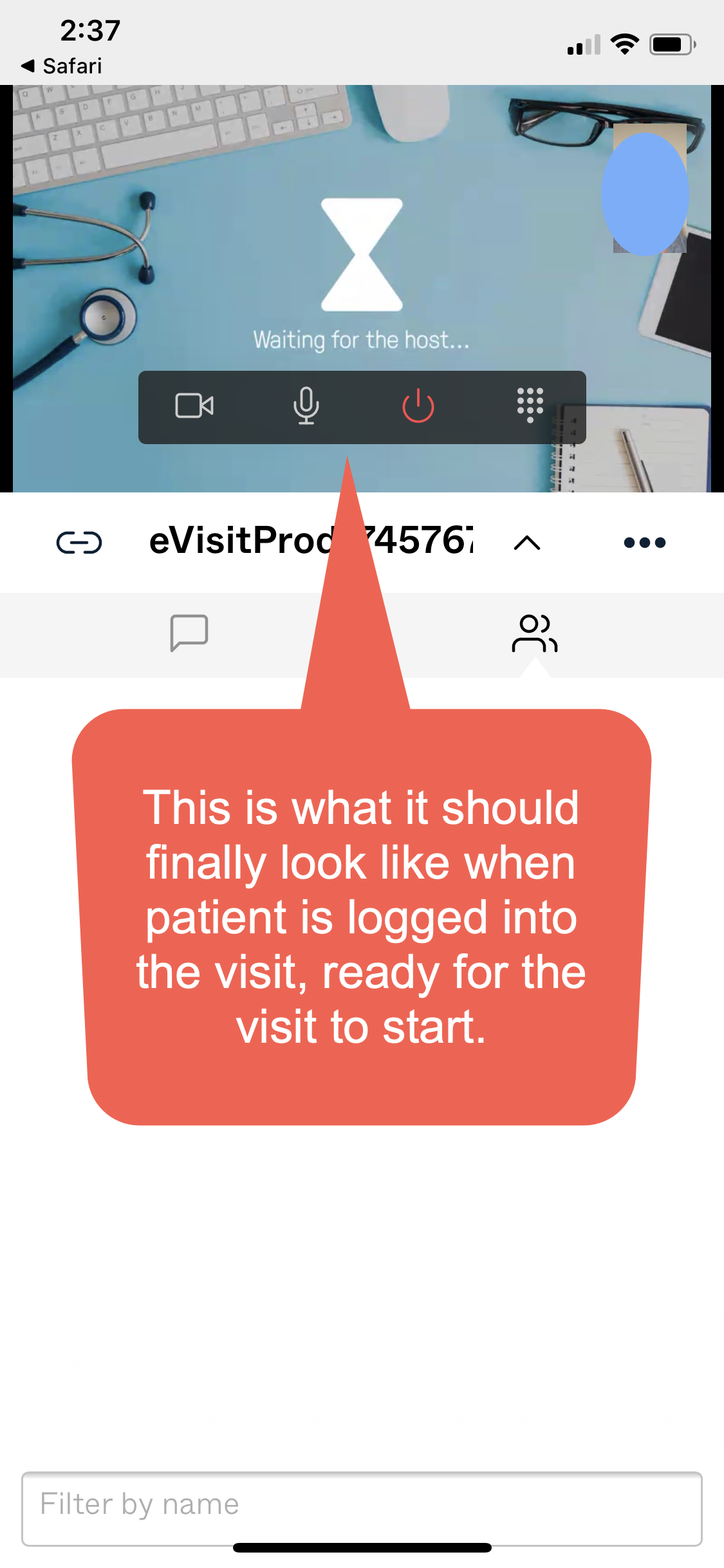This screenshot has height=1568, width=724.
Task: Tap the self-view video thumbnail
Action: [649, 188]
